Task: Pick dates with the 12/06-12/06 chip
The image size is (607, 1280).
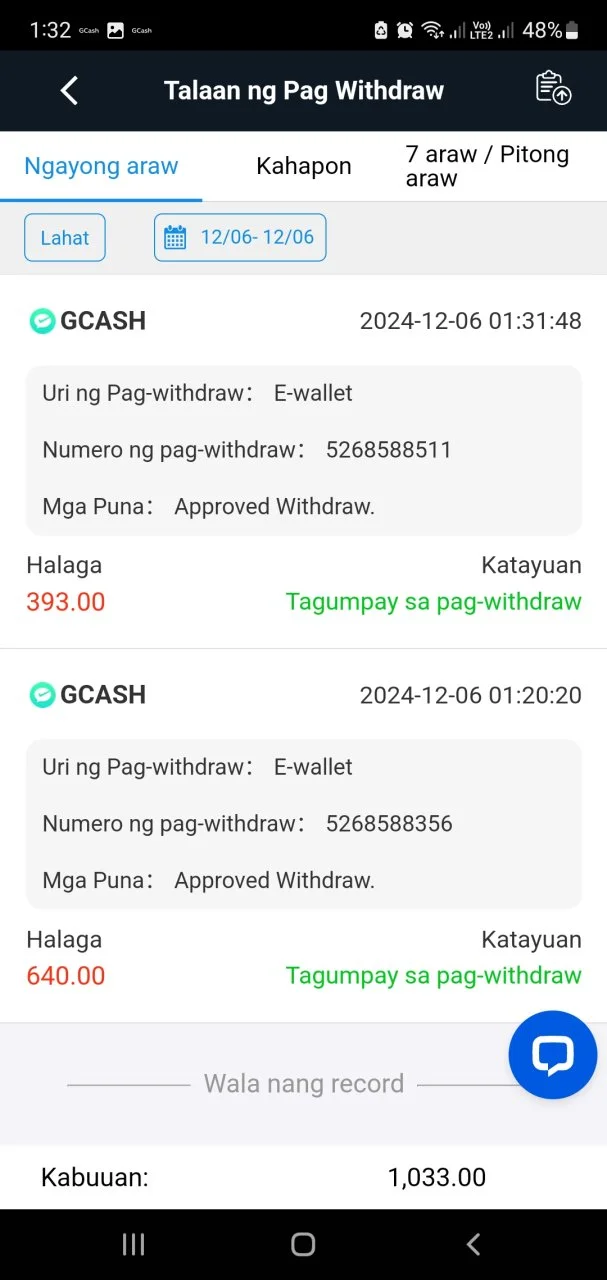Action: coord(240,238)
